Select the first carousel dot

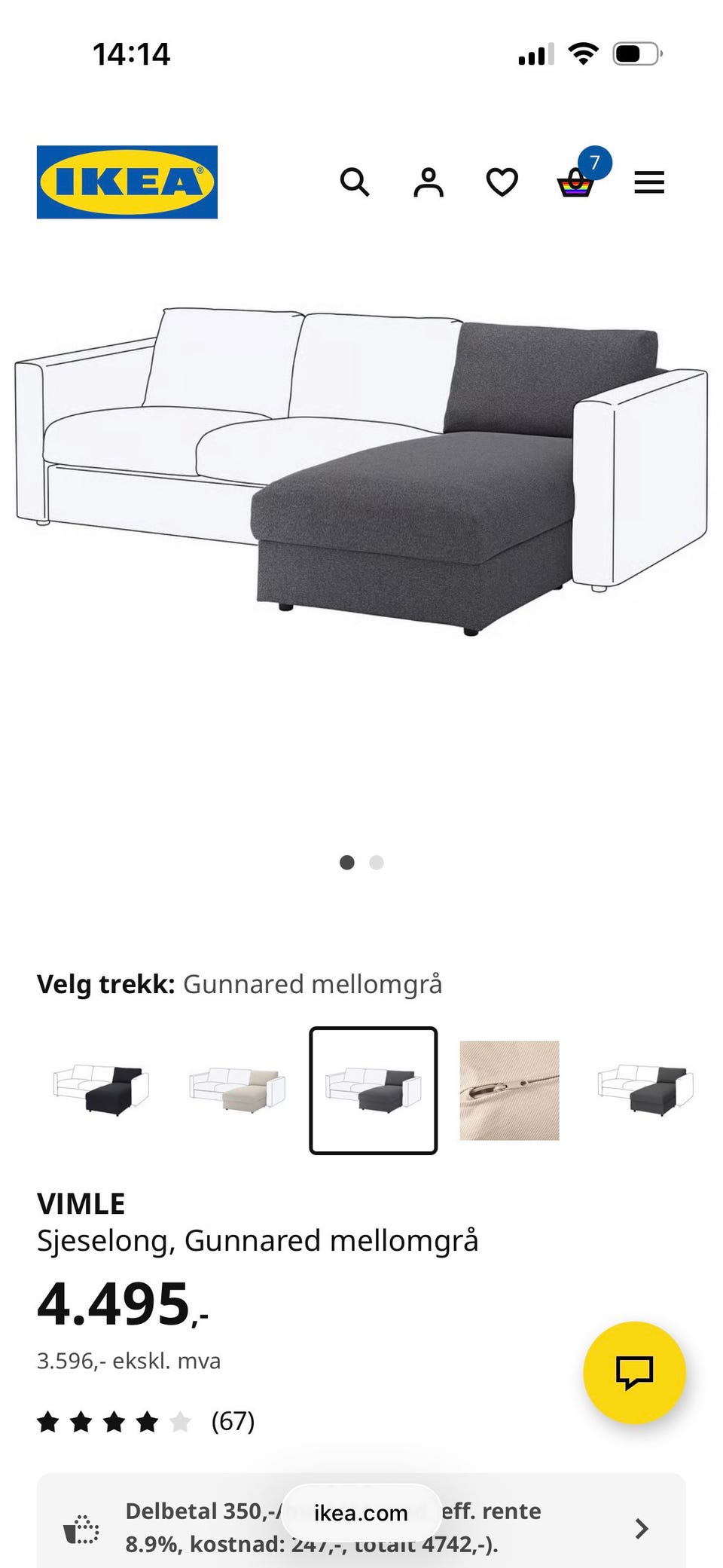(x=347, y=863)
